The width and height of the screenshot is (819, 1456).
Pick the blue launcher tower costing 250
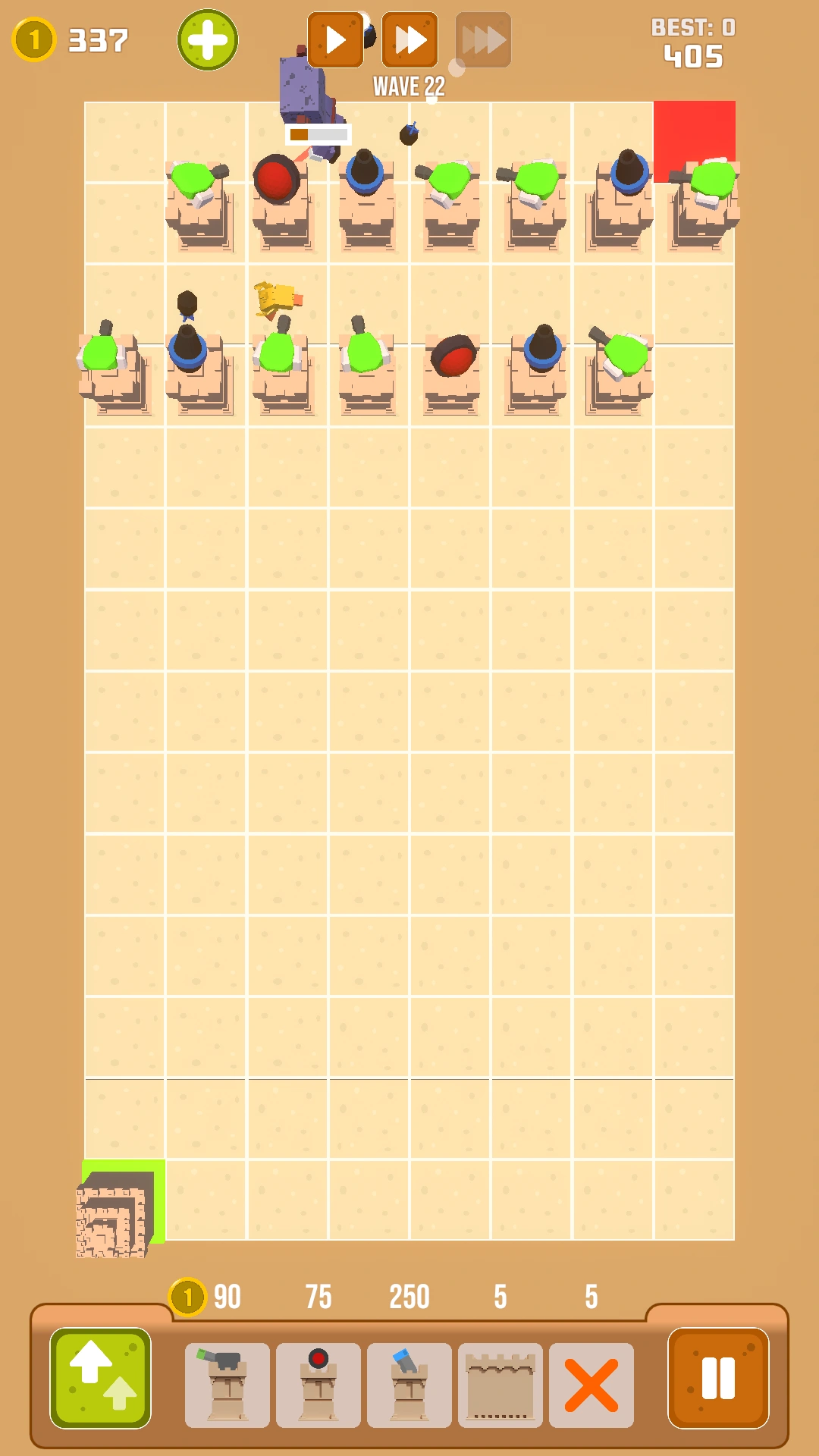409,1385
